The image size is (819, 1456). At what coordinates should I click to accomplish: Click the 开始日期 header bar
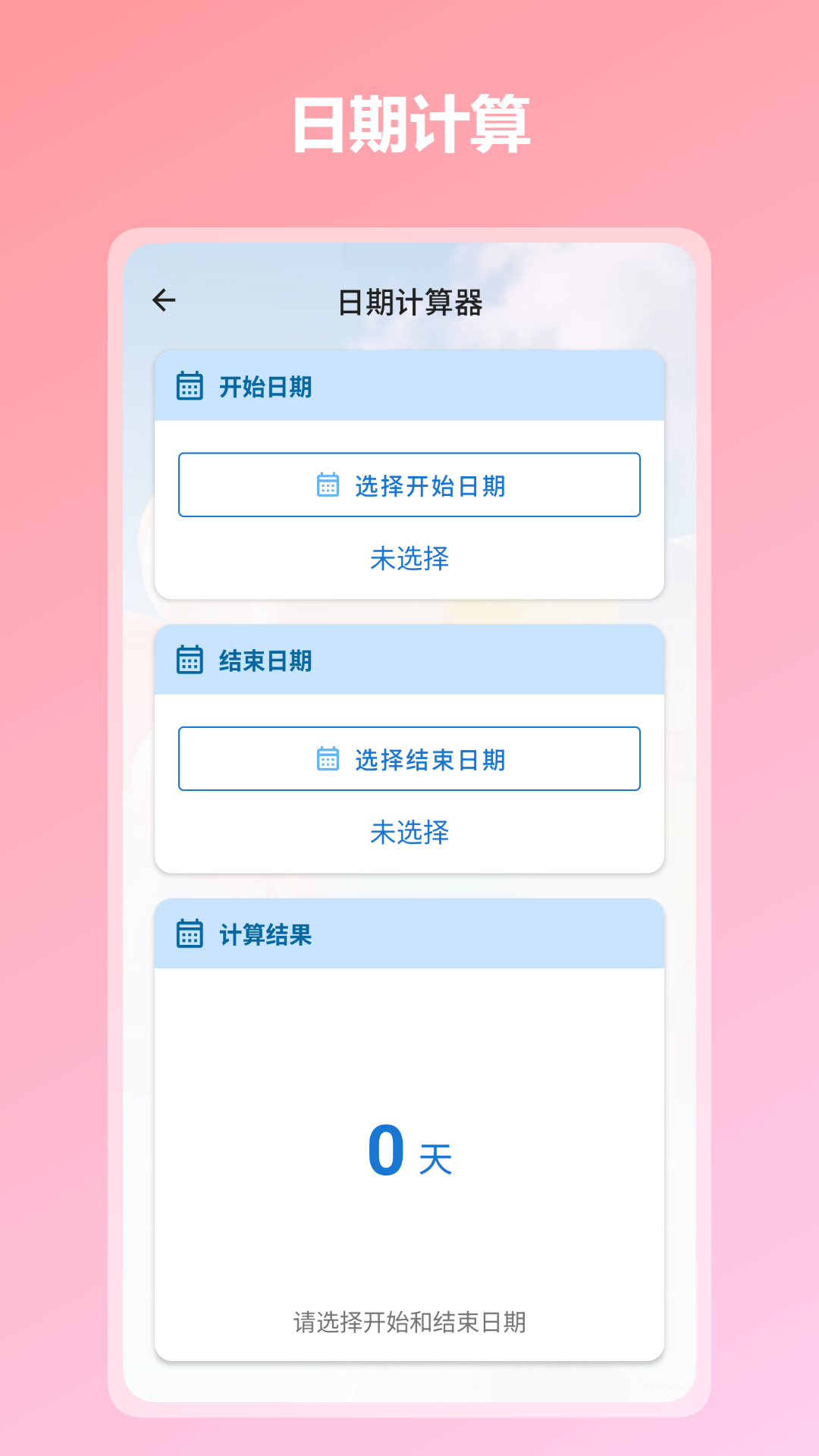point(409,387)
